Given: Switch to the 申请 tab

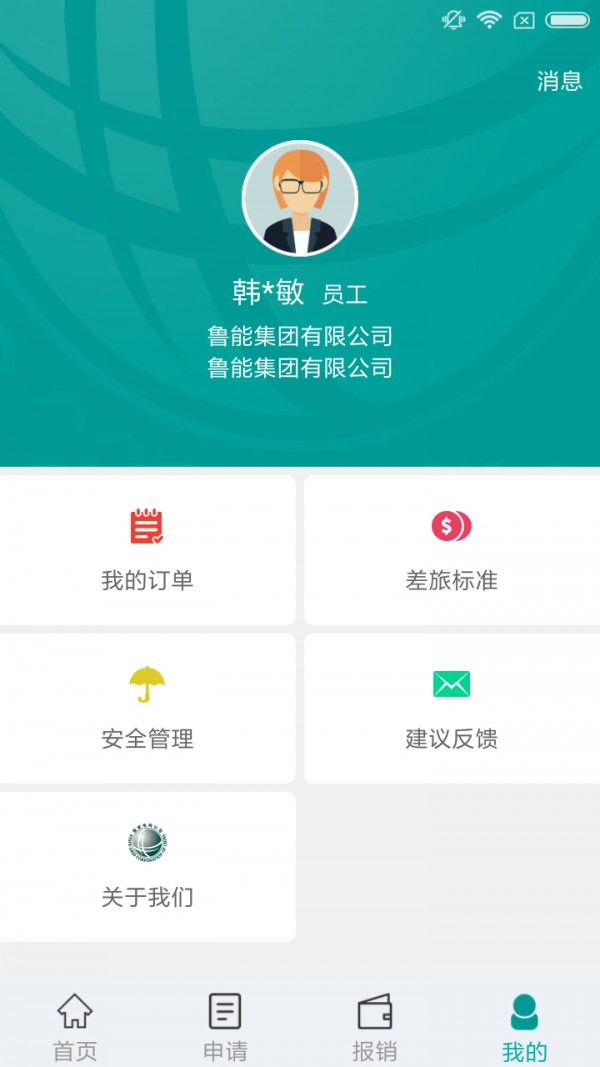Looking at the screenshot, I should (225, 1027).
